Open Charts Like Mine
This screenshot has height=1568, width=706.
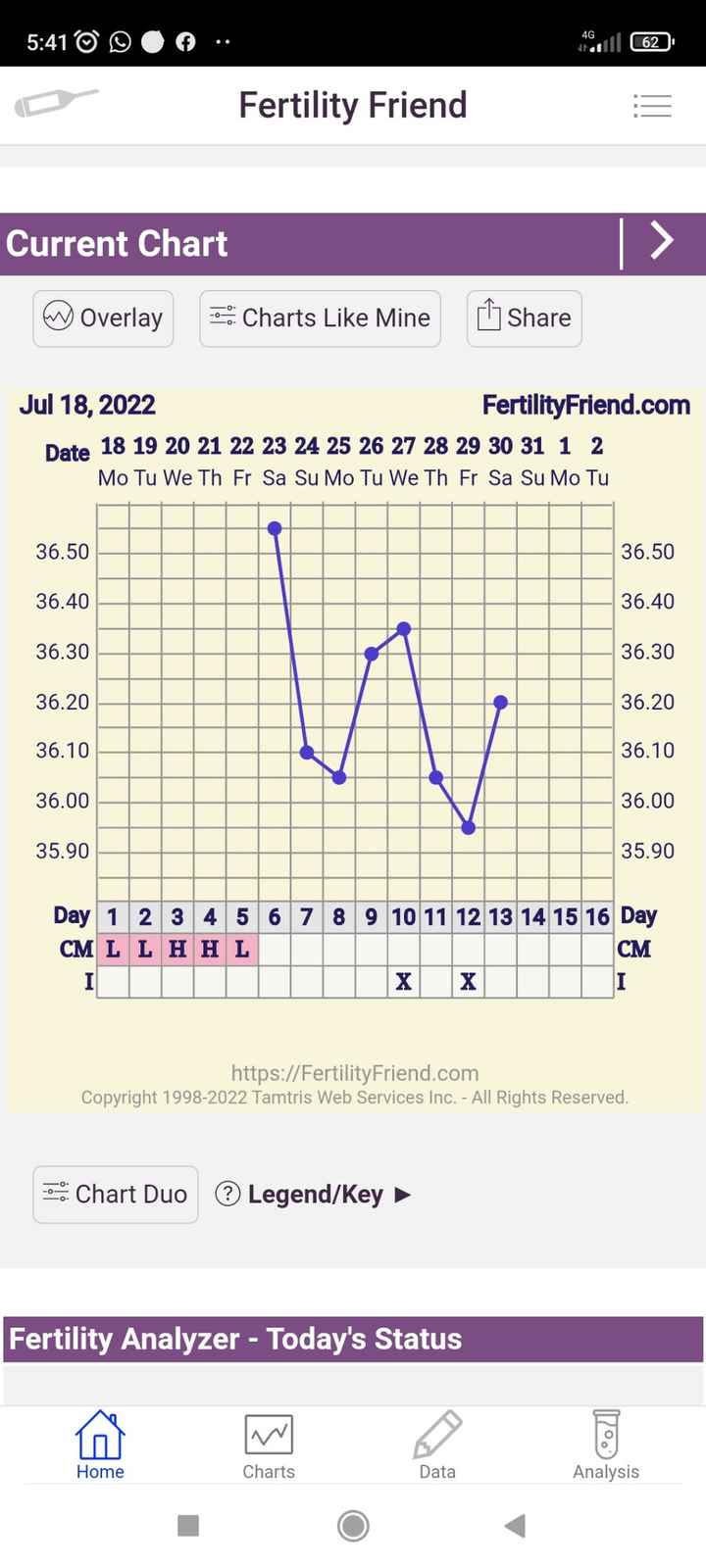(320, 318)
